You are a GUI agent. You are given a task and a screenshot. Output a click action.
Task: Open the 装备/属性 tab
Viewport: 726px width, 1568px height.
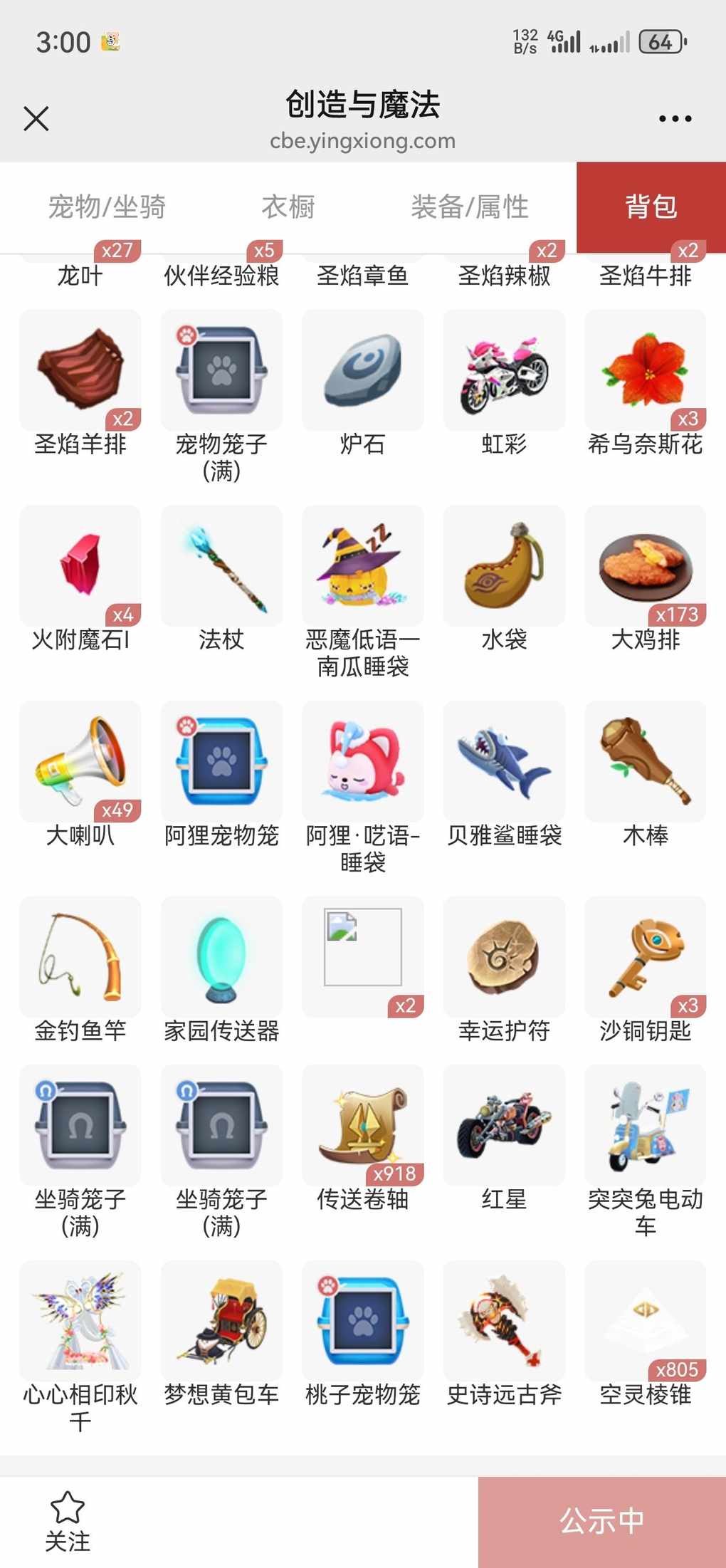pos(470,207)
